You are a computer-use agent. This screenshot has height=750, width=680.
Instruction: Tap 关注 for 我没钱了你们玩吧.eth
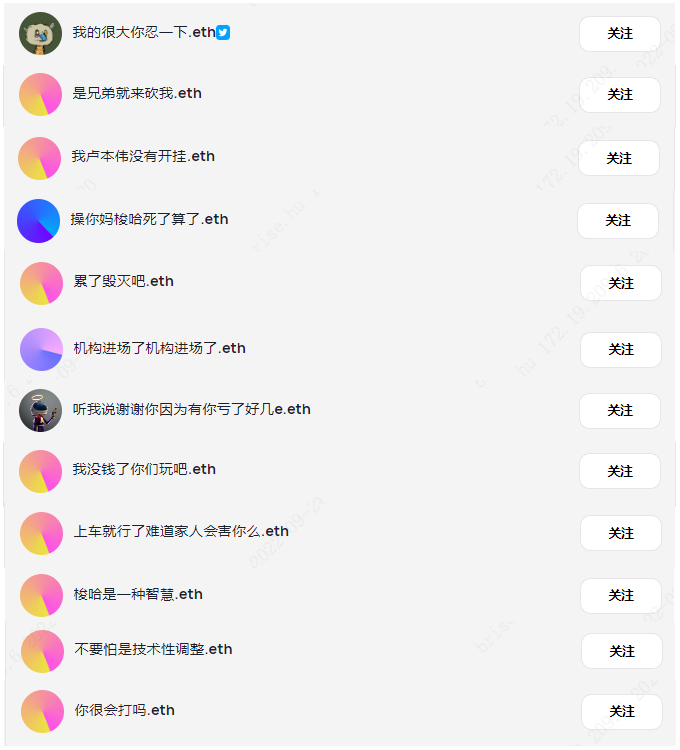click(x=619, y=471)
